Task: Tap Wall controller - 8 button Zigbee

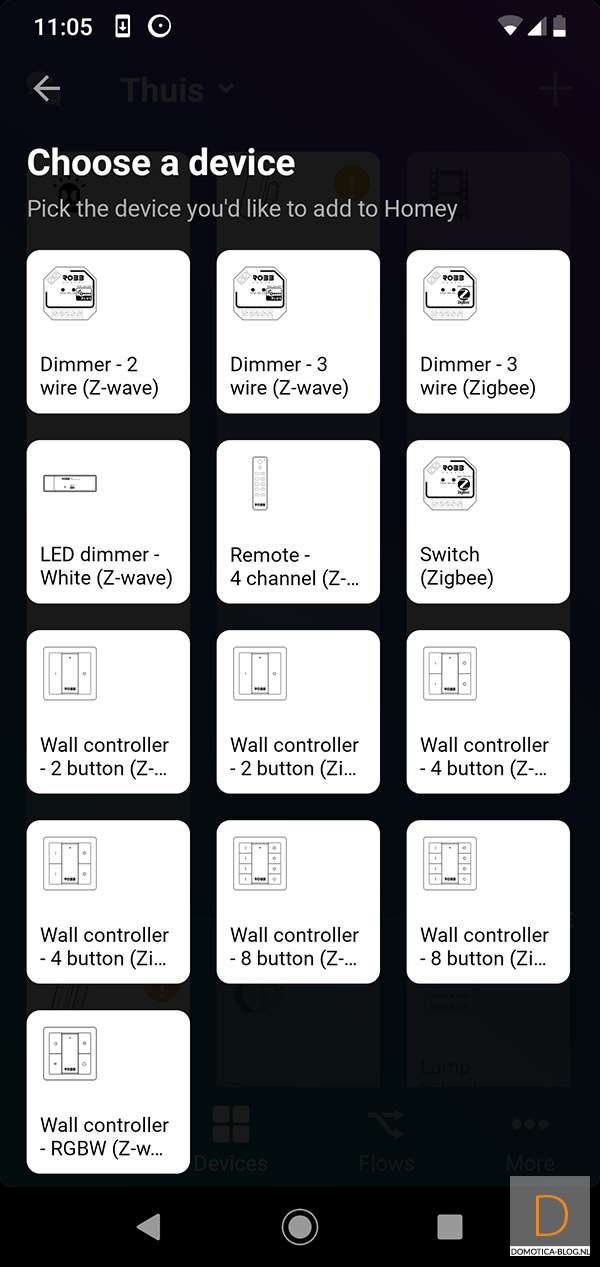Action: pyautogui.click(x=488, y=901)
